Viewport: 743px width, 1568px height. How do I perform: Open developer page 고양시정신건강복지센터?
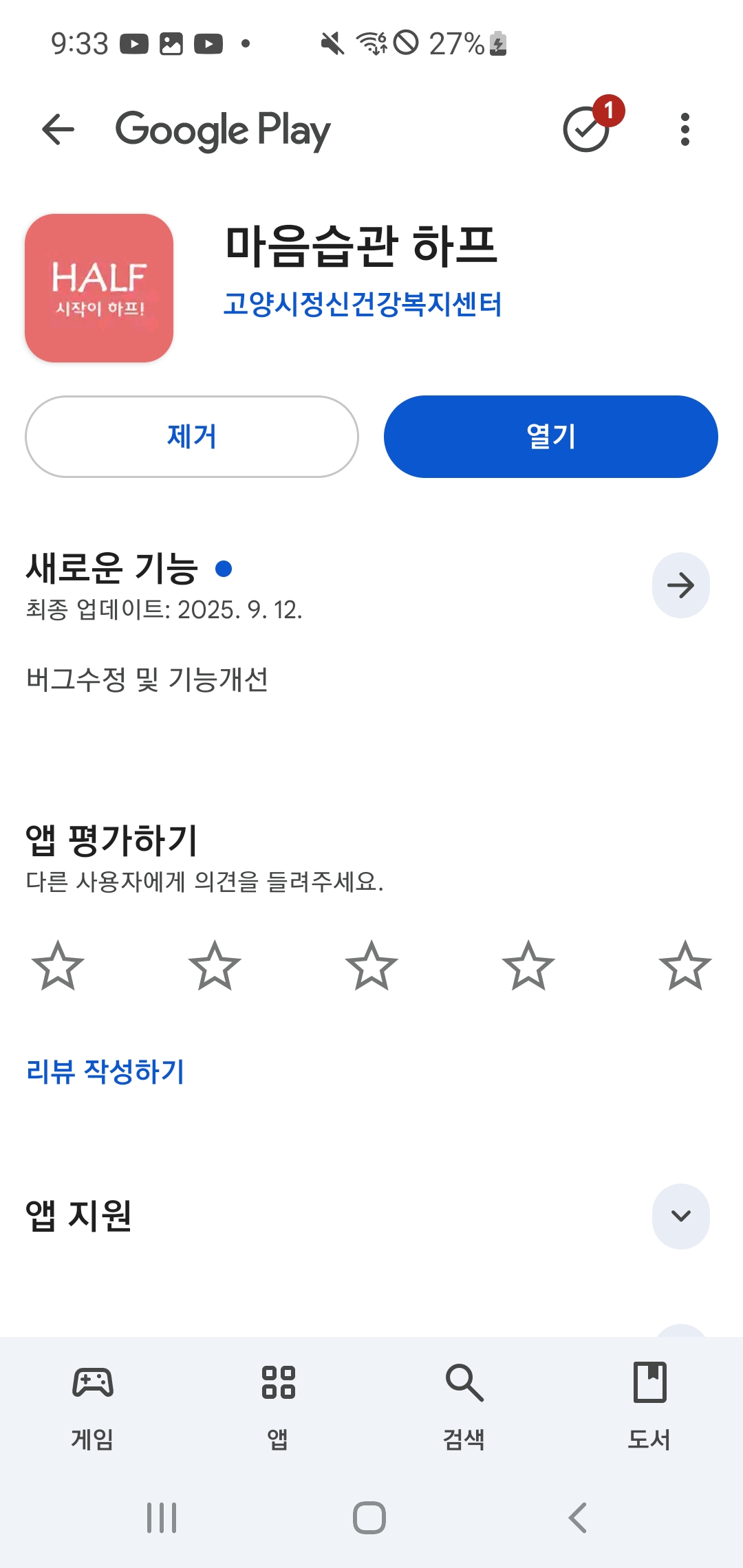point(363,304)
